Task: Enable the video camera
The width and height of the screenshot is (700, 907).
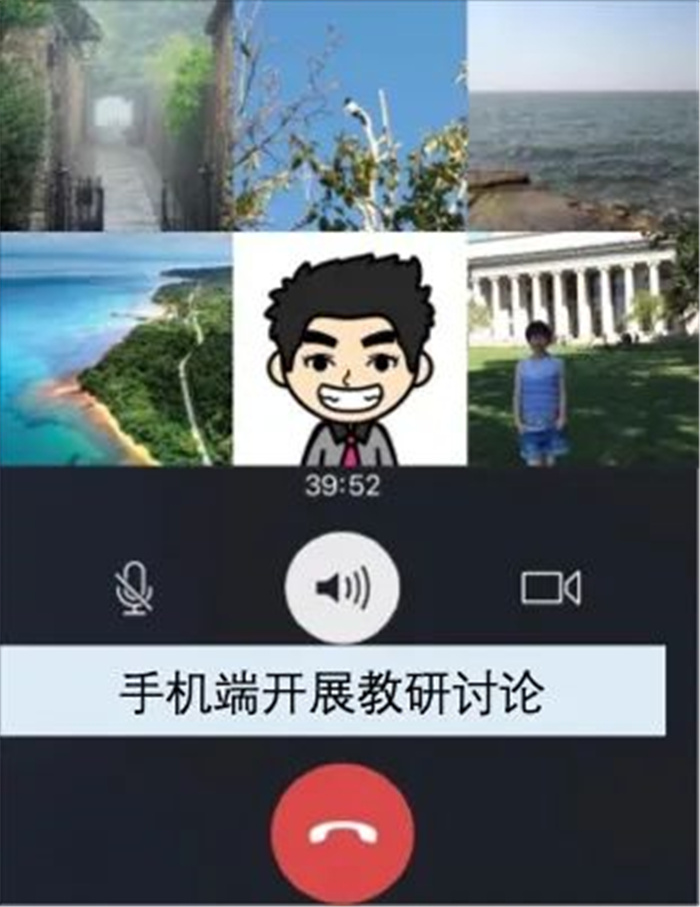Action: click(x=551, y=588)
